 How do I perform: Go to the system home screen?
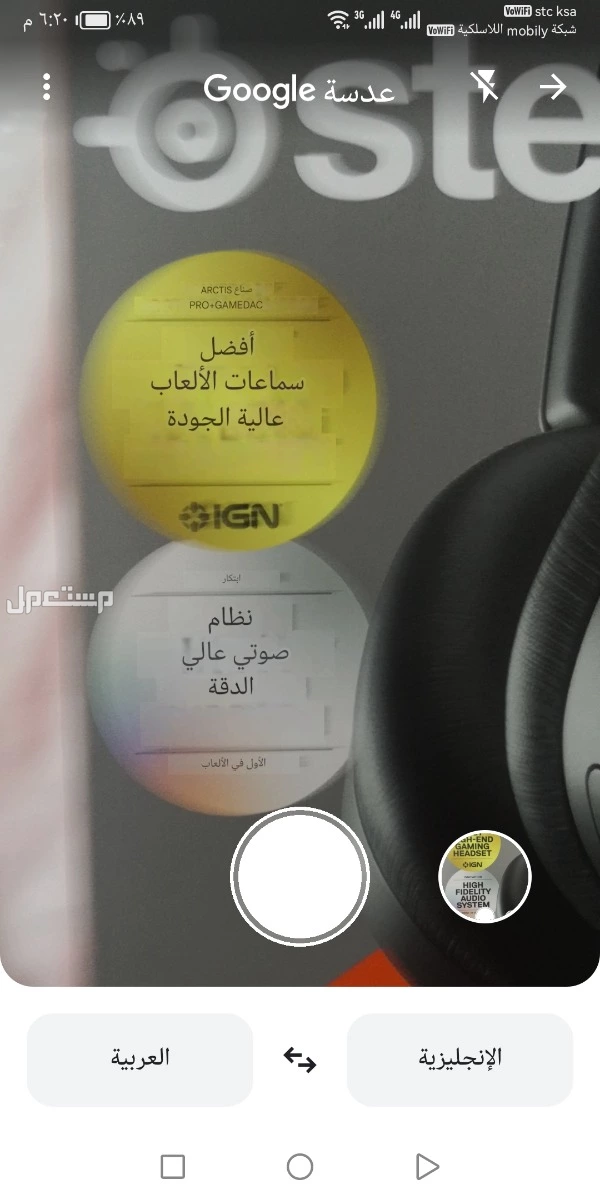(300, 1166)
